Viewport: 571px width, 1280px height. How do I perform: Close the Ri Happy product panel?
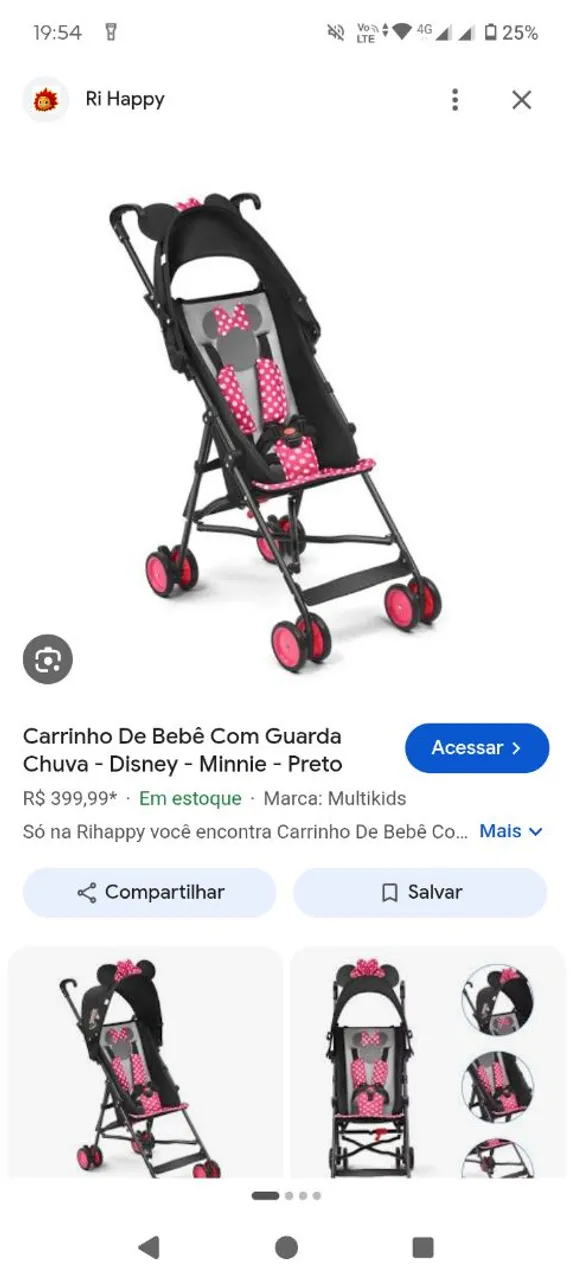tap(521, 99)
